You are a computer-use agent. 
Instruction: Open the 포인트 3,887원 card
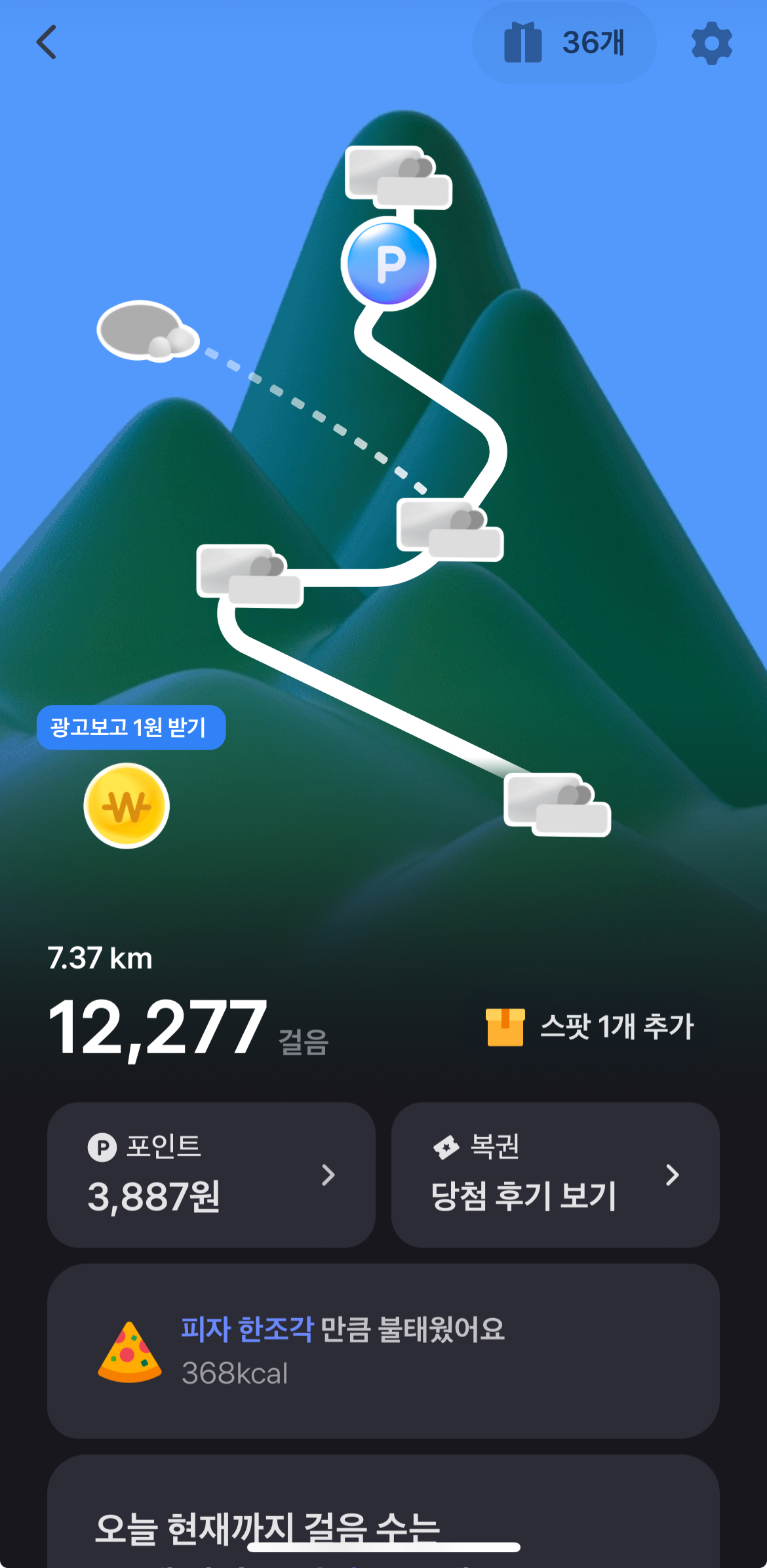pyautogui.click(x=211, y=1175)
